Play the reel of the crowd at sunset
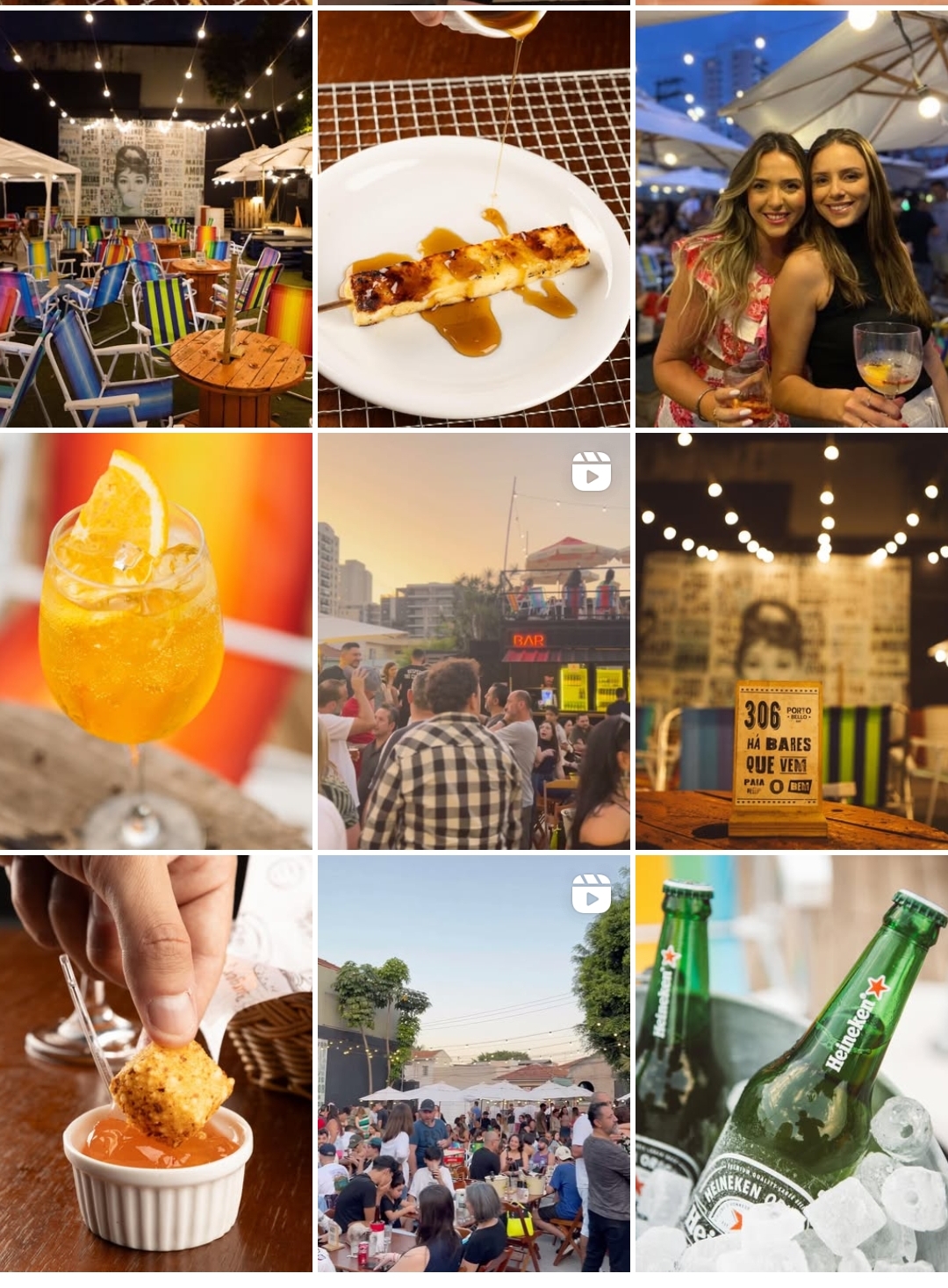The height and width of the screenshot is (1288, 948). click(x=473, y=641)
